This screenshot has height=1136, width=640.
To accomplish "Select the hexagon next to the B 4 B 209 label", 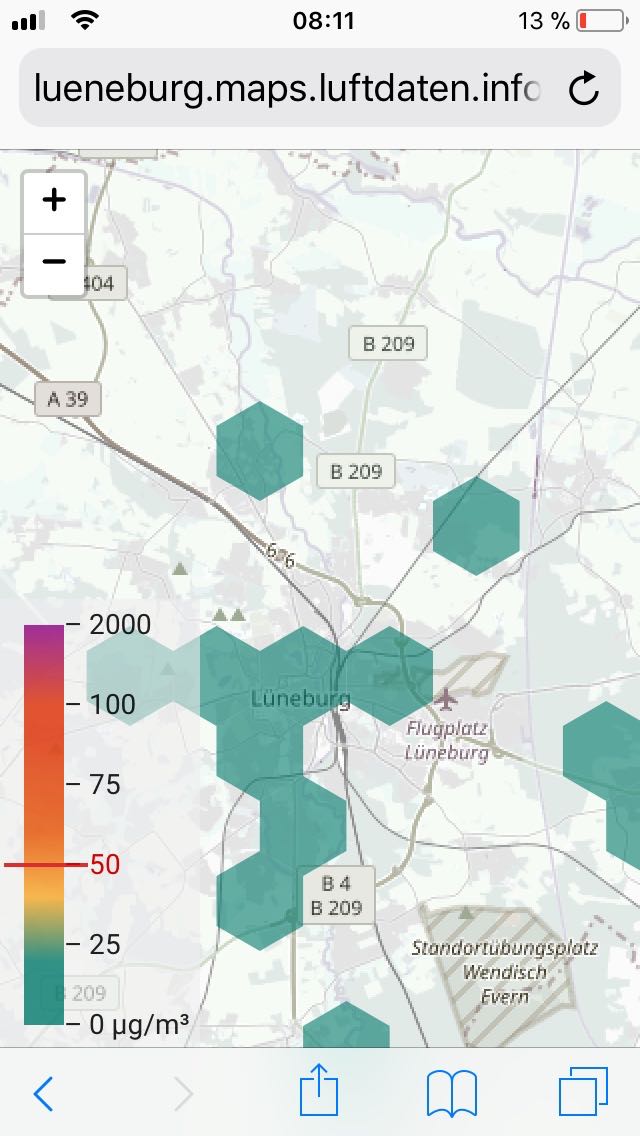I will (259, 901).
